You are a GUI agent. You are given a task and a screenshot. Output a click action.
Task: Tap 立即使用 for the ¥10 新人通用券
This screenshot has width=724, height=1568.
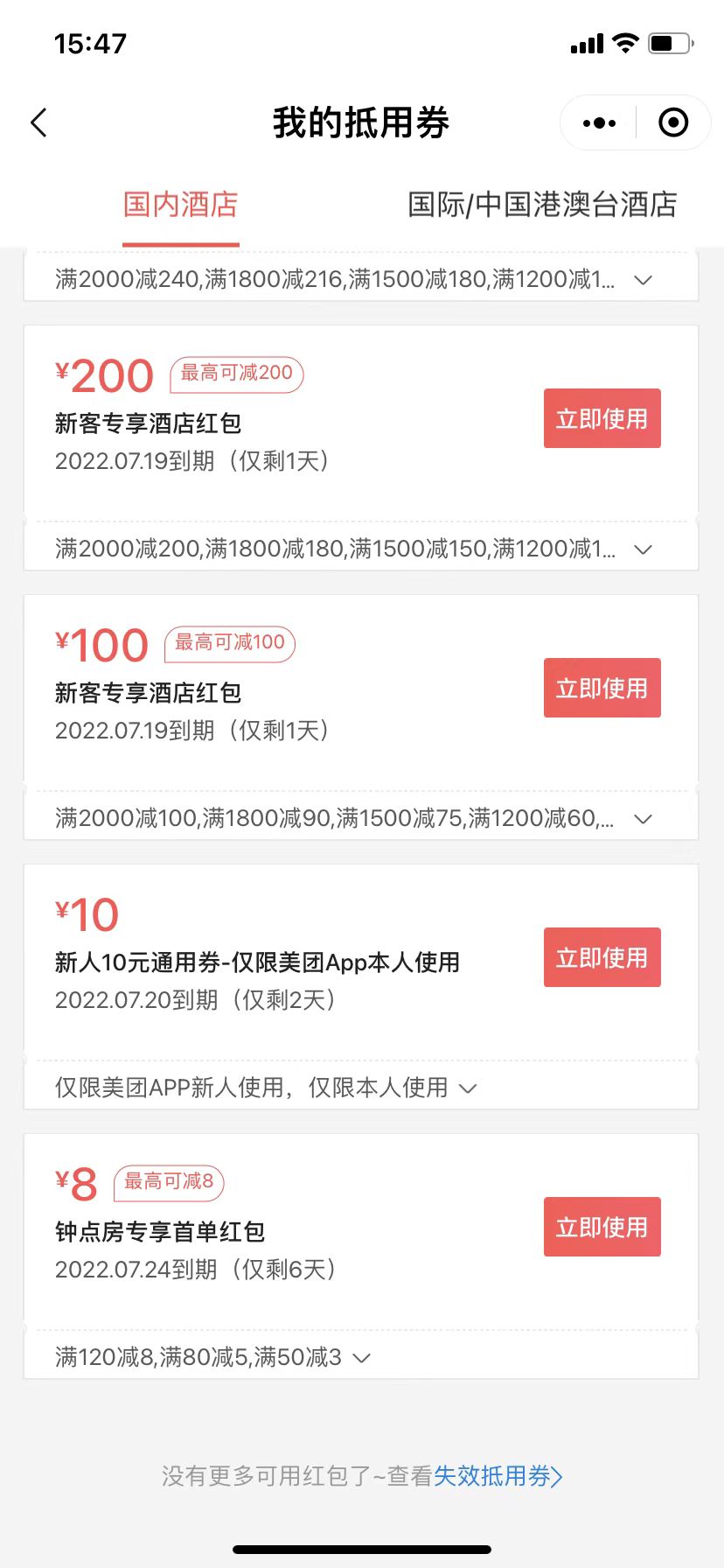[x=602, y=958]
